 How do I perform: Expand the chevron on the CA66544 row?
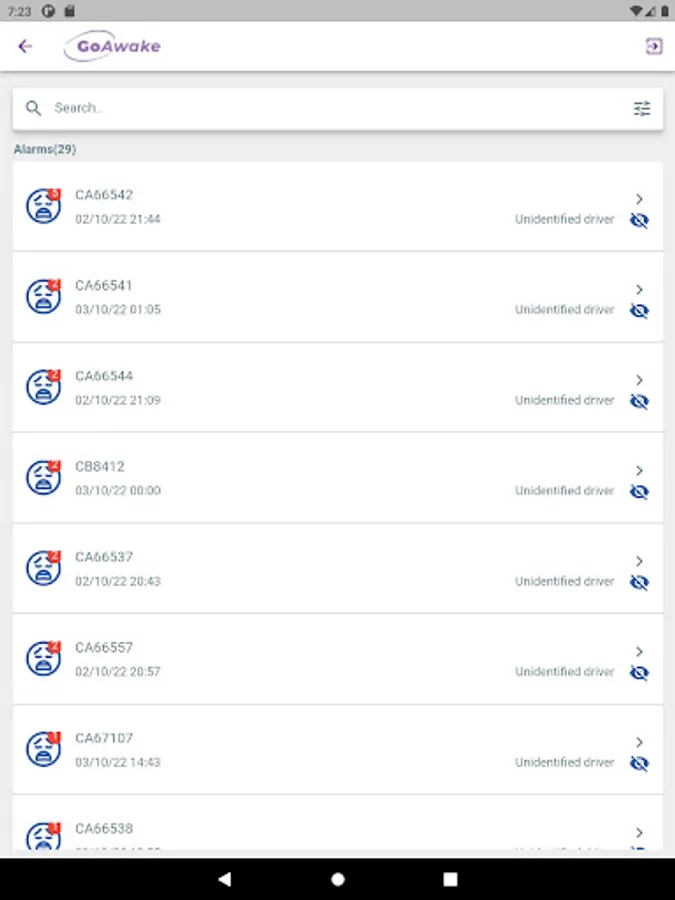tap(639, 380)
